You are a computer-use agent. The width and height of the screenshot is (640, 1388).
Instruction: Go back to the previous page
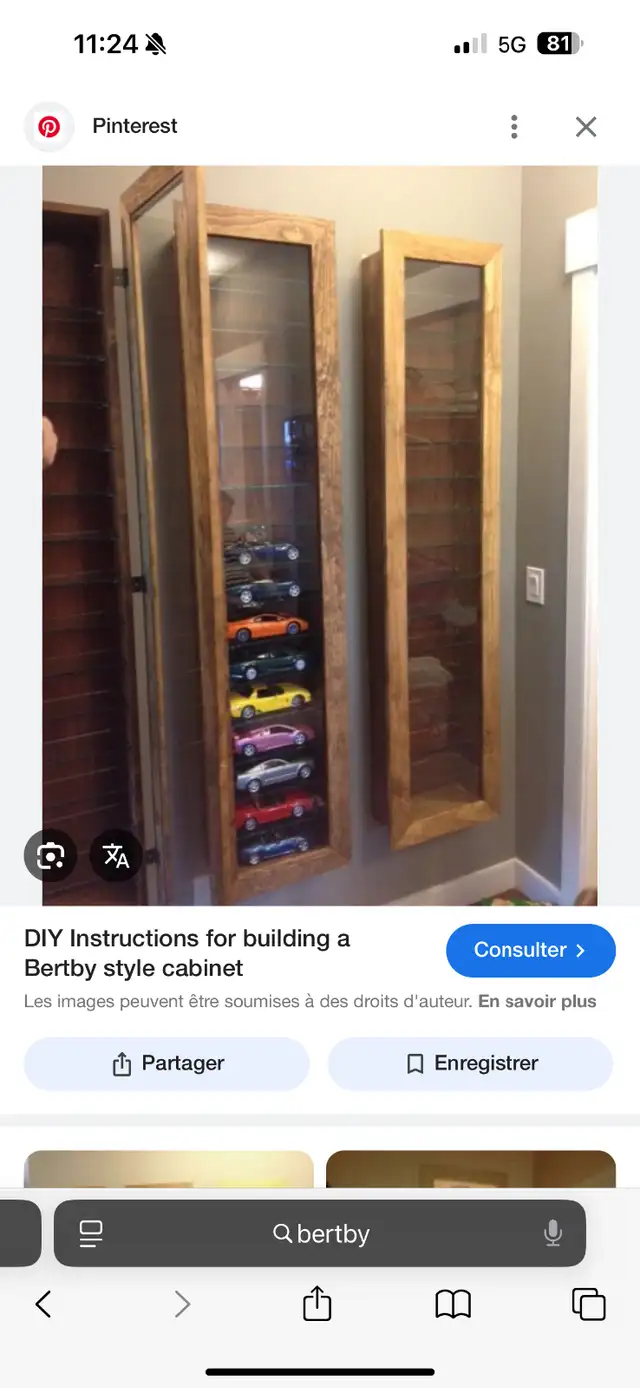[x=43, y=1304]
